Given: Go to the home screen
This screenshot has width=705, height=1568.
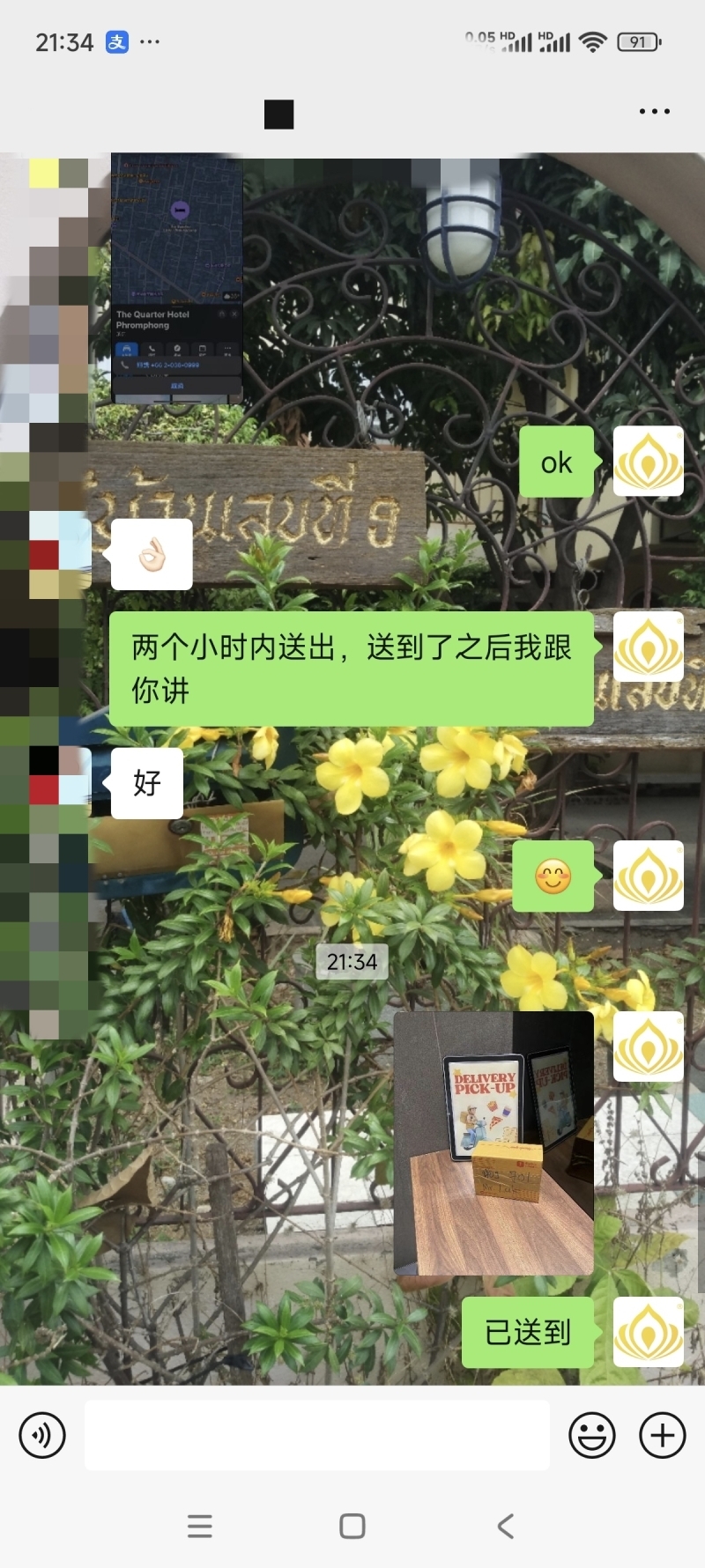Looking at the screenshot, I should pos(352,1527).
